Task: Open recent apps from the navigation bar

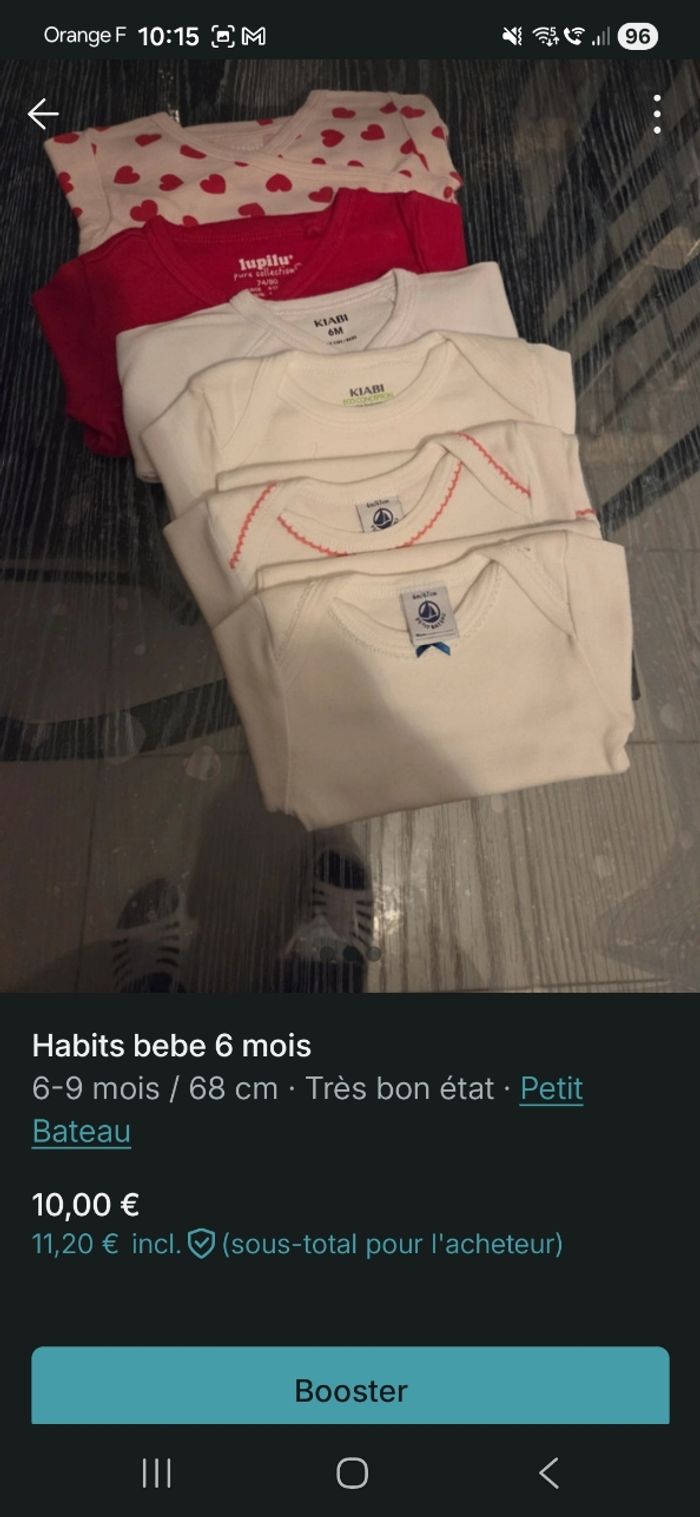Action: (x=156, y=1472)
